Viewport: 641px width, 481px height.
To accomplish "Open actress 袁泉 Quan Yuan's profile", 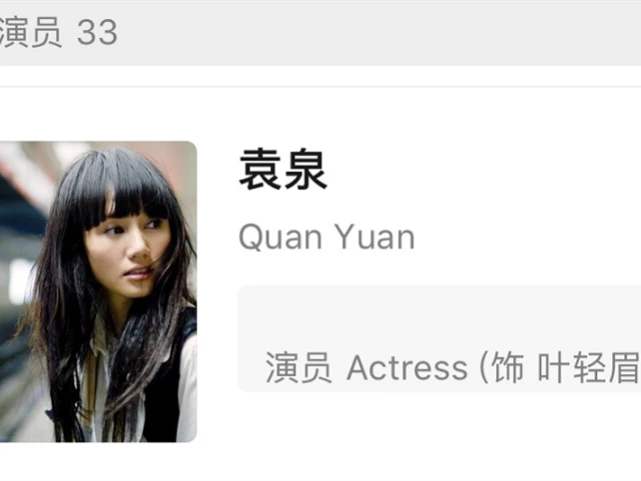I will tap(284, 172).
